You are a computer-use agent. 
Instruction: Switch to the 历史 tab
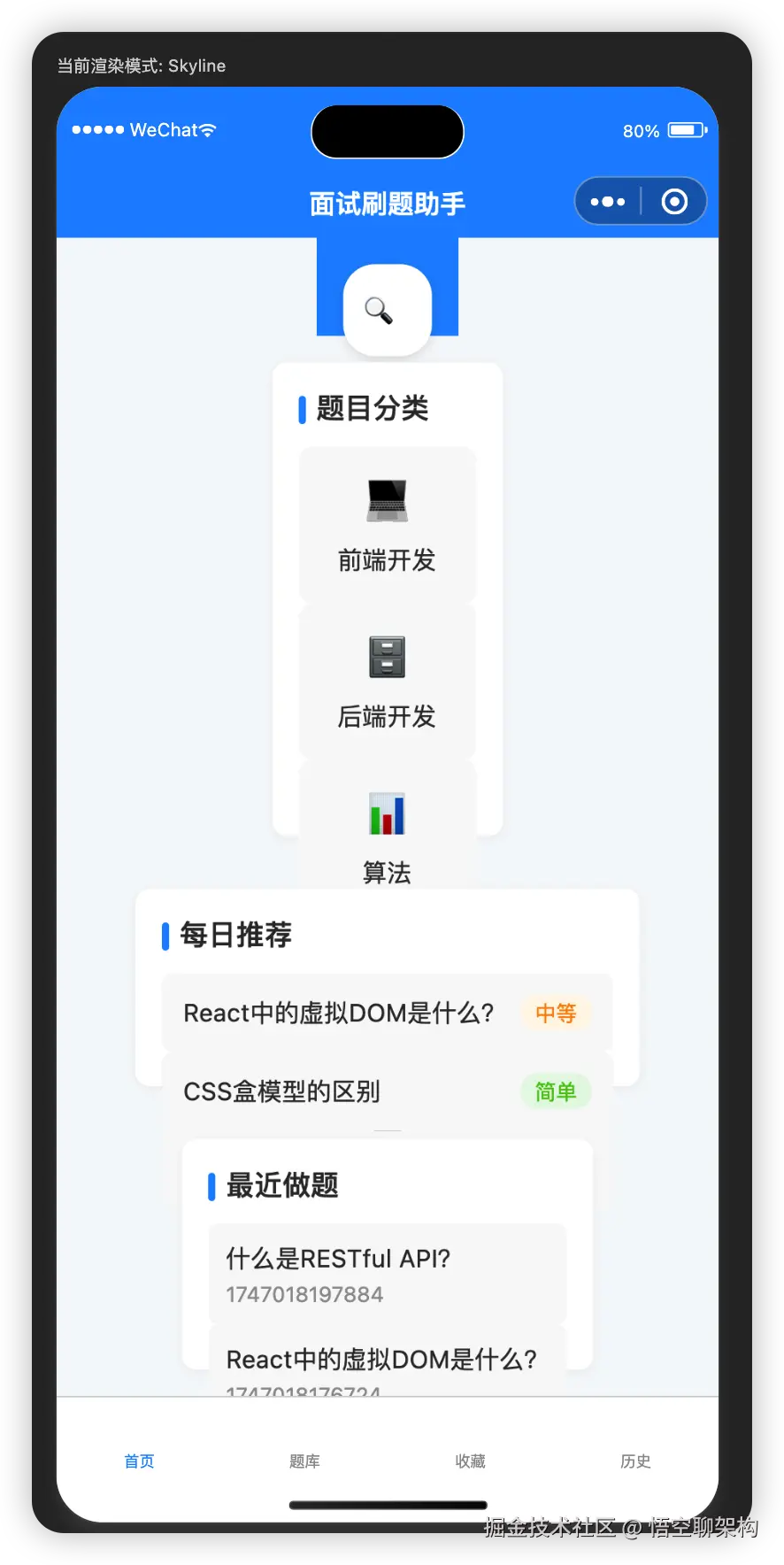pos(635,1461)
